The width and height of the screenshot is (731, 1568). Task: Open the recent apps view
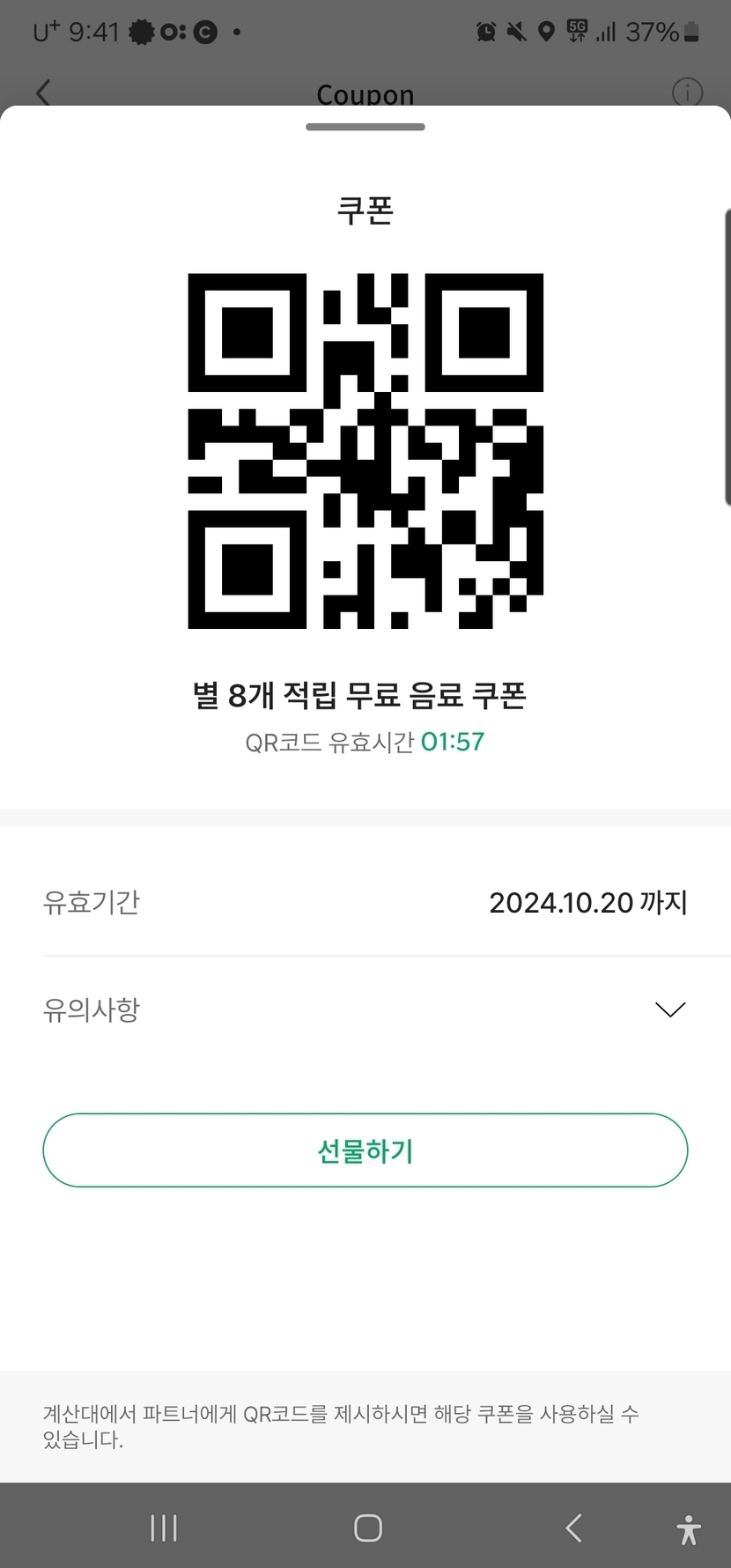(164, 1527)
